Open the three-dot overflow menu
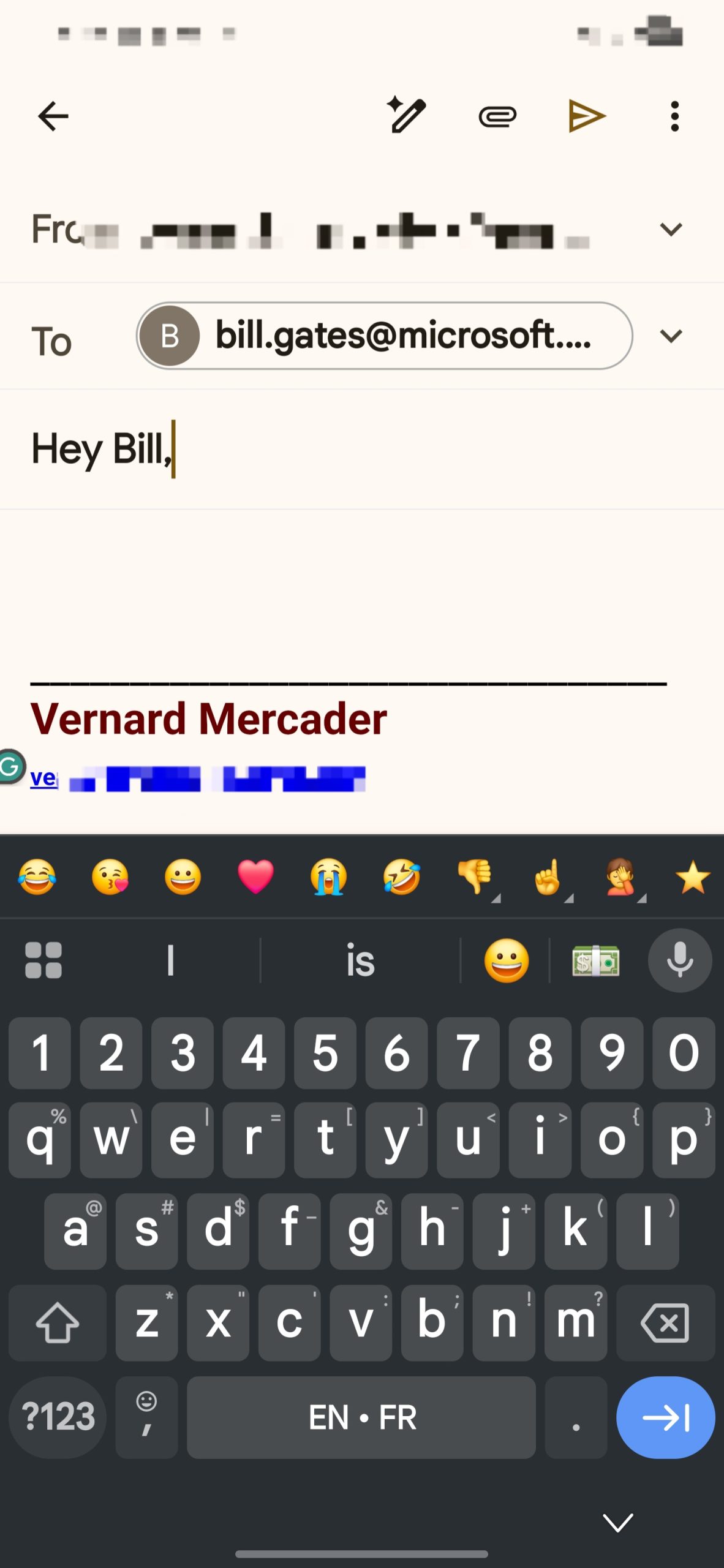 [x=674, y=116]
